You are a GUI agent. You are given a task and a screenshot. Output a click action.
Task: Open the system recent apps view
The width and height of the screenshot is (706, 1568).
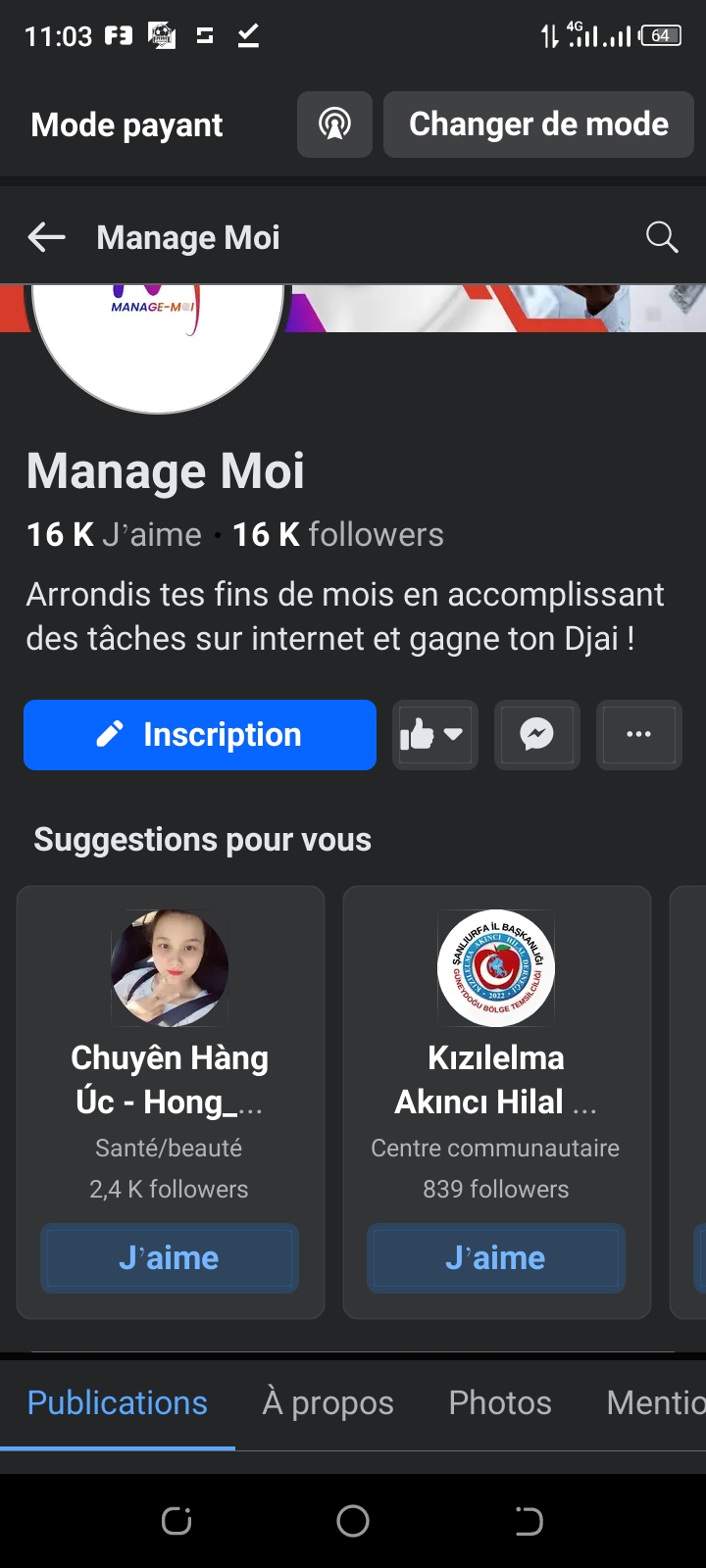click(x=176, y=1521)
